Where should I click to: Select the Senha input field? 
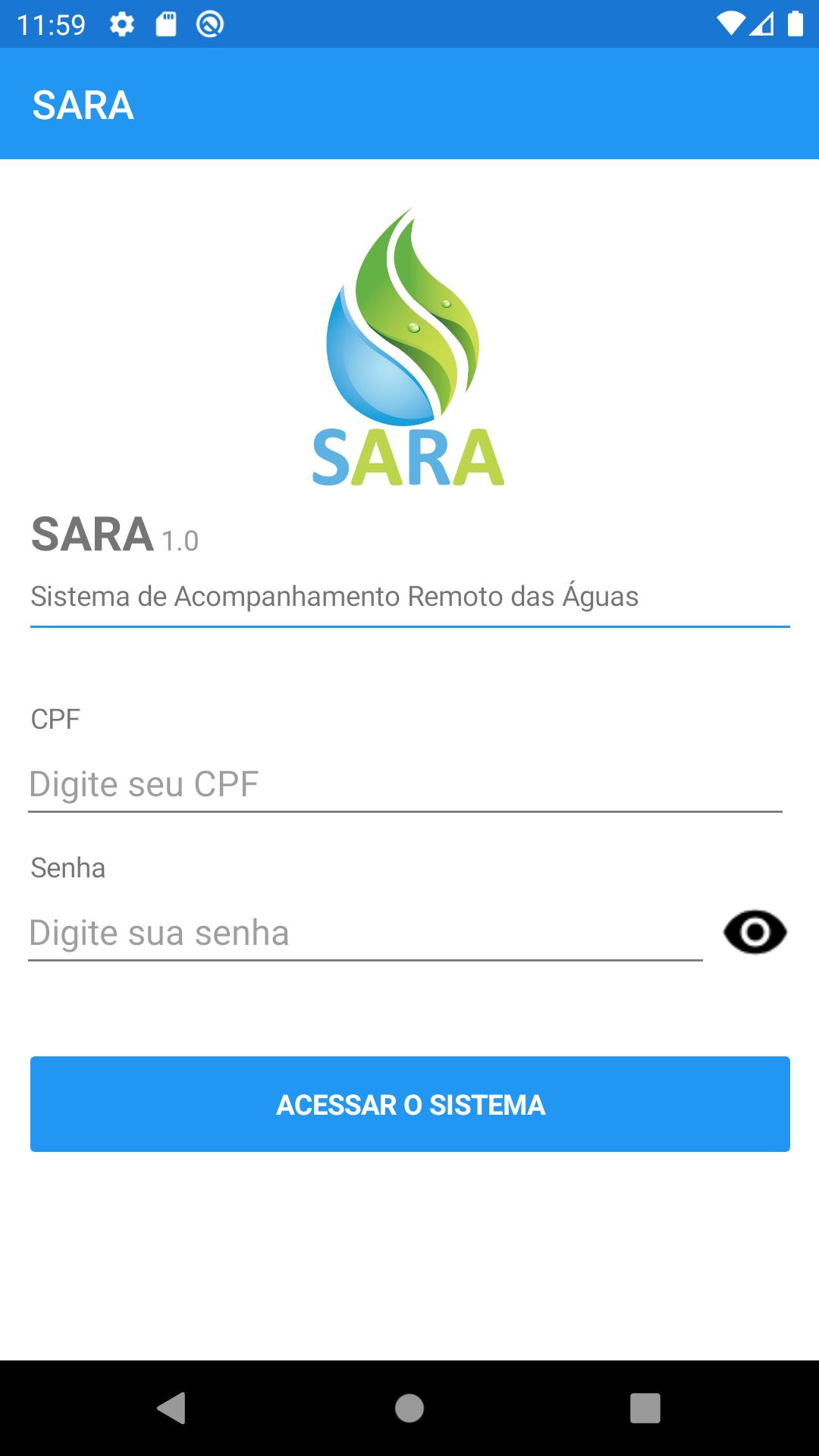[x=364, y=933]
